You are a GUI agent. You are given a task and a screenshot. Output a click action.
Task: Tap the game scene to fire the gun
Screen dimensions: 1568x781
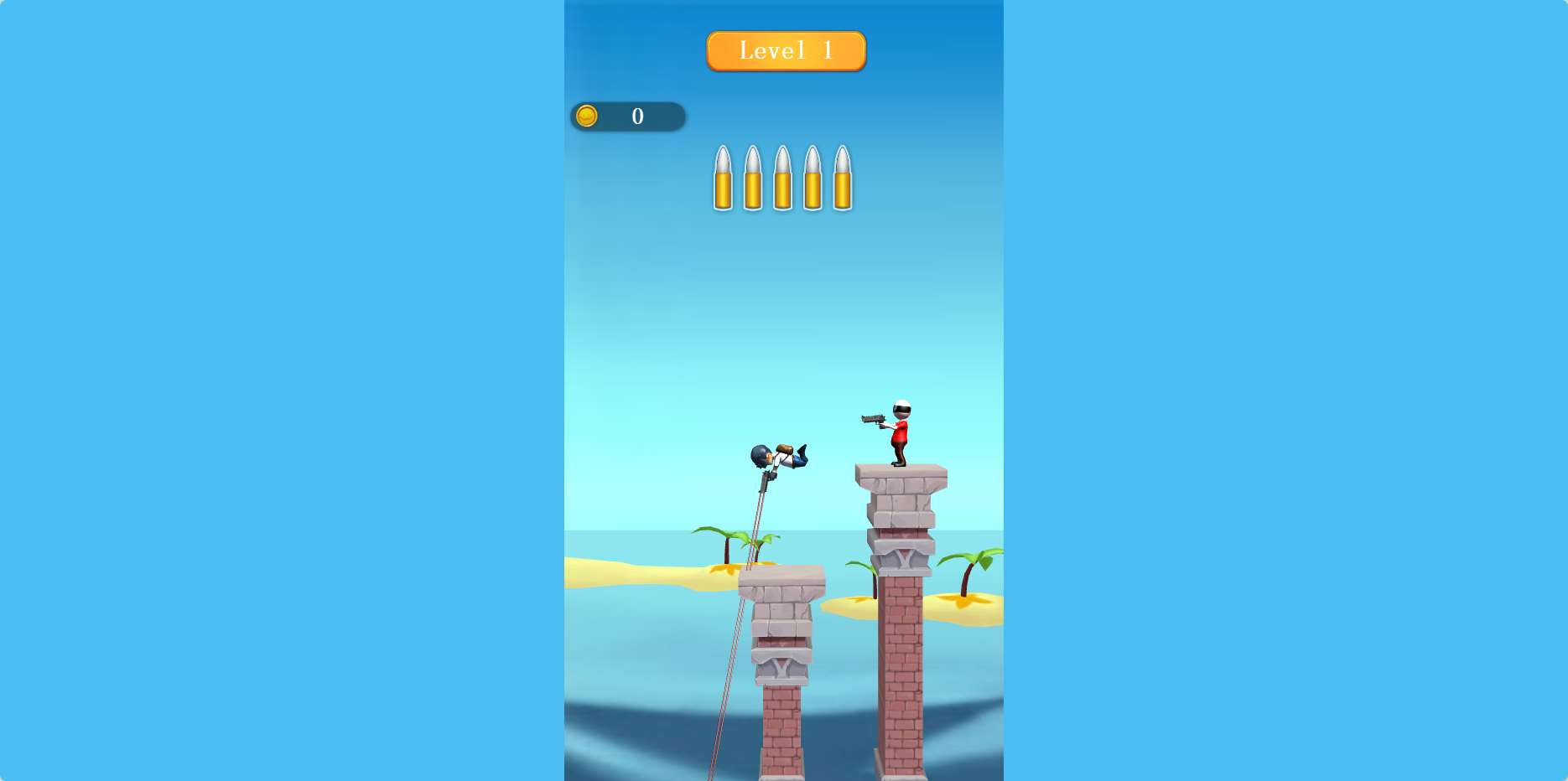(783, 335)
